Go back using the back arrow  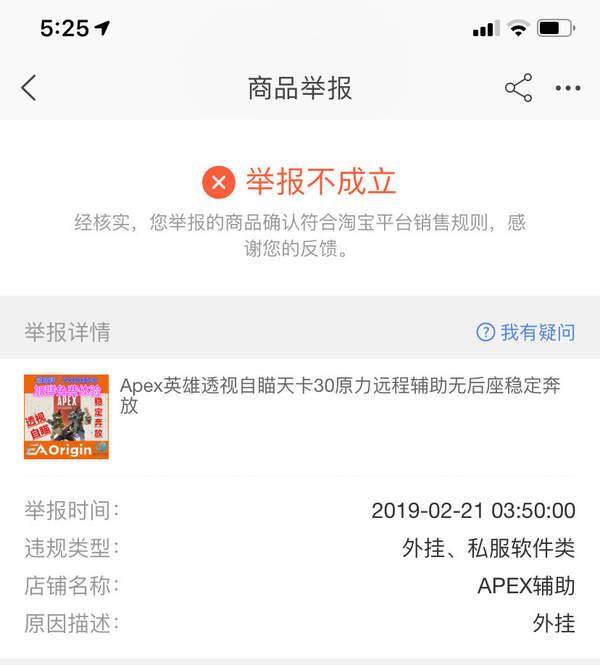click(x=29, y=88)
